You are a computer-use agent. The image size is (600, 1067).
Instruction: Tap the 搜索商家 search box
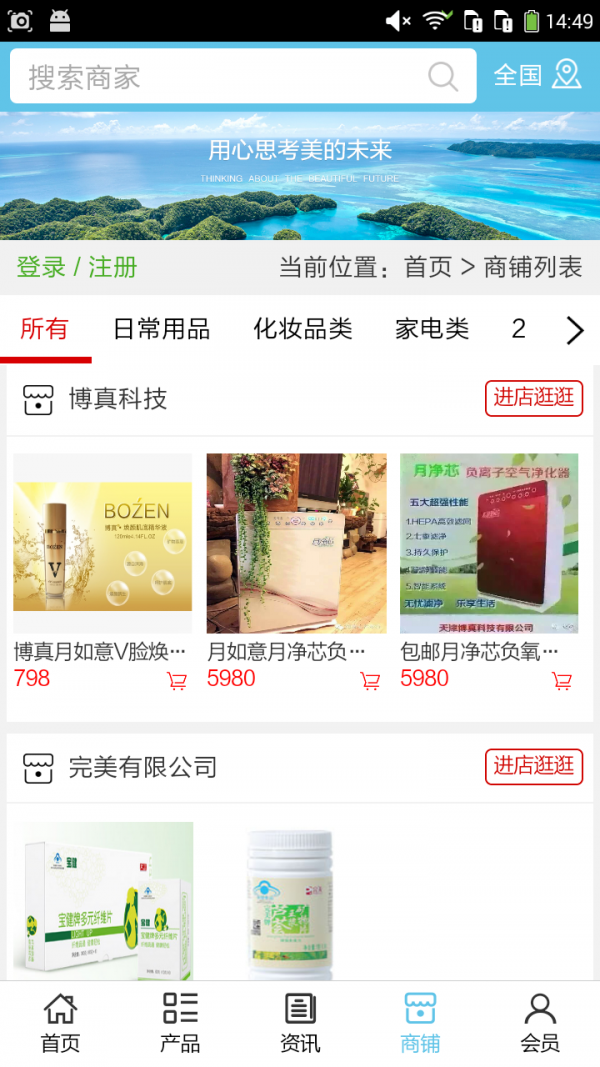pyautogui.click(x=220, y=77)
